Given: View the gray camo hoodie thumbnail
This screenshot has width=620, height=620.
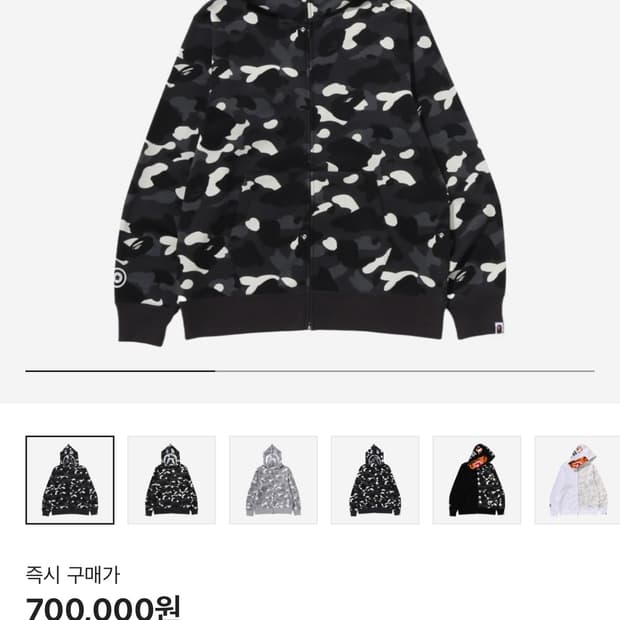Looking at the screenshot, I should pos(273,480).
